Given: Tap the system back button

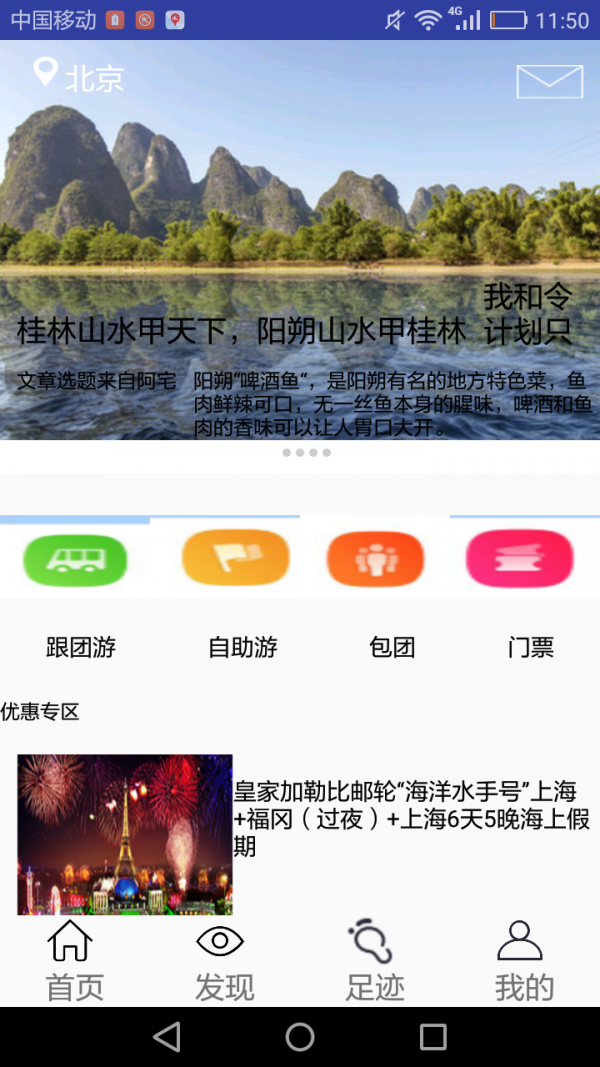Looking at the screenshot, I should pyautogui.click(x=167, y=1037).
